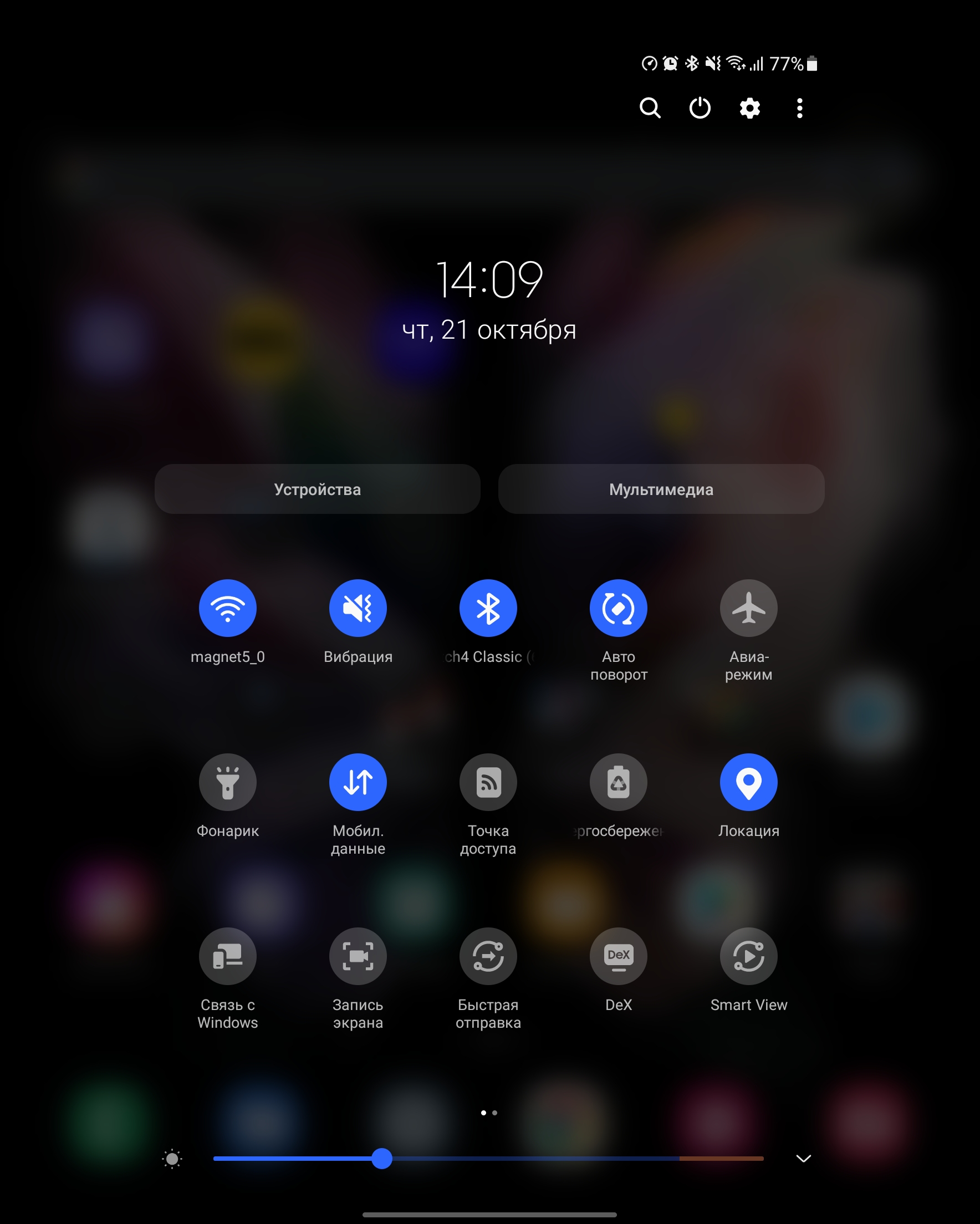Viewport: 980px width, 1224px height.
Task: Expand brightness options with the chevron
Action: [803, 1159]
